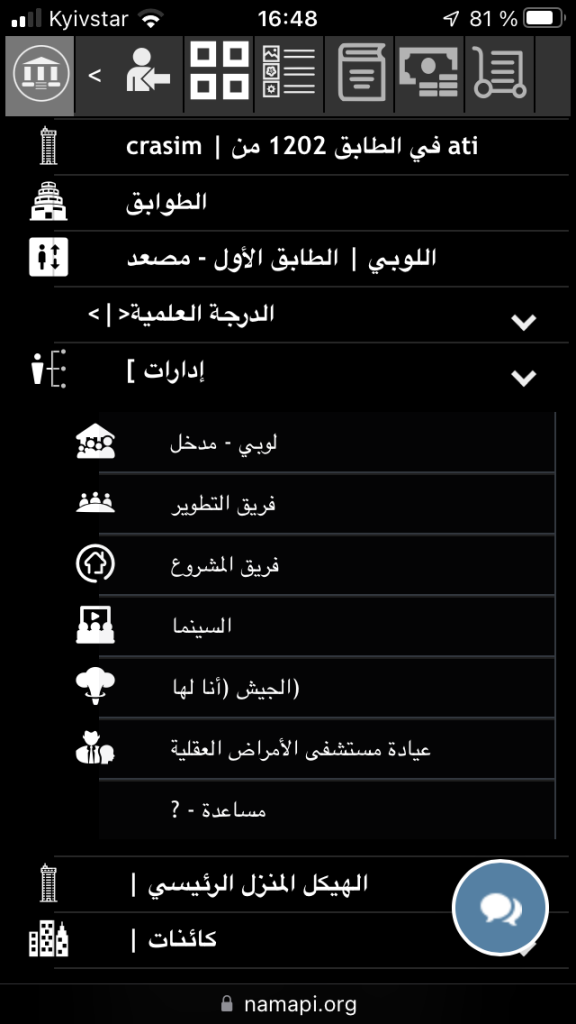
Task: Switch to the list view icon
Action: pos(289,75)
